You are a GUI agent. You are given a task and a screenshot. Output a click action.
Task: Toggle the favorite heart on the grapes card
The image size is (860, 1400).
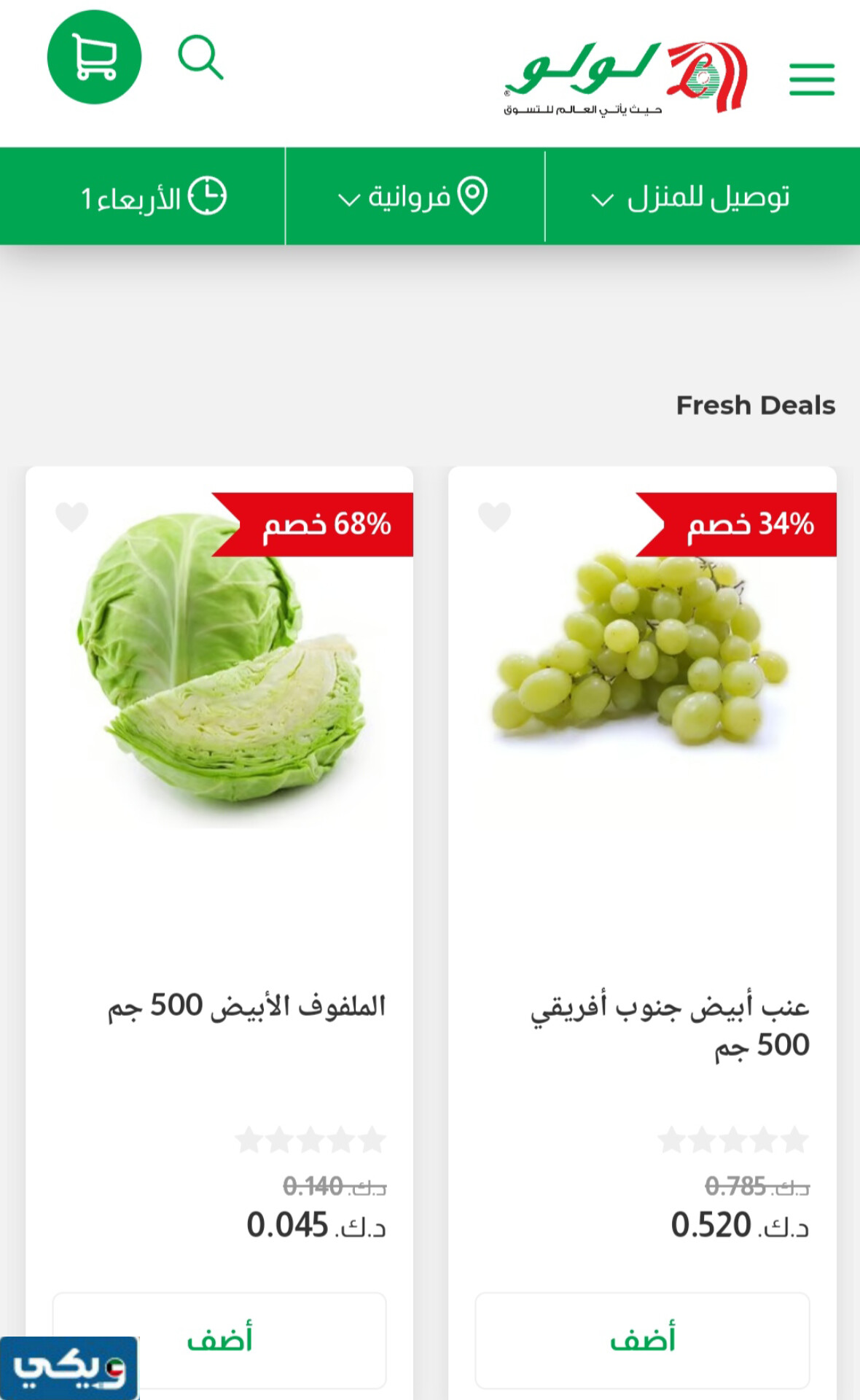tap(495, 516)
